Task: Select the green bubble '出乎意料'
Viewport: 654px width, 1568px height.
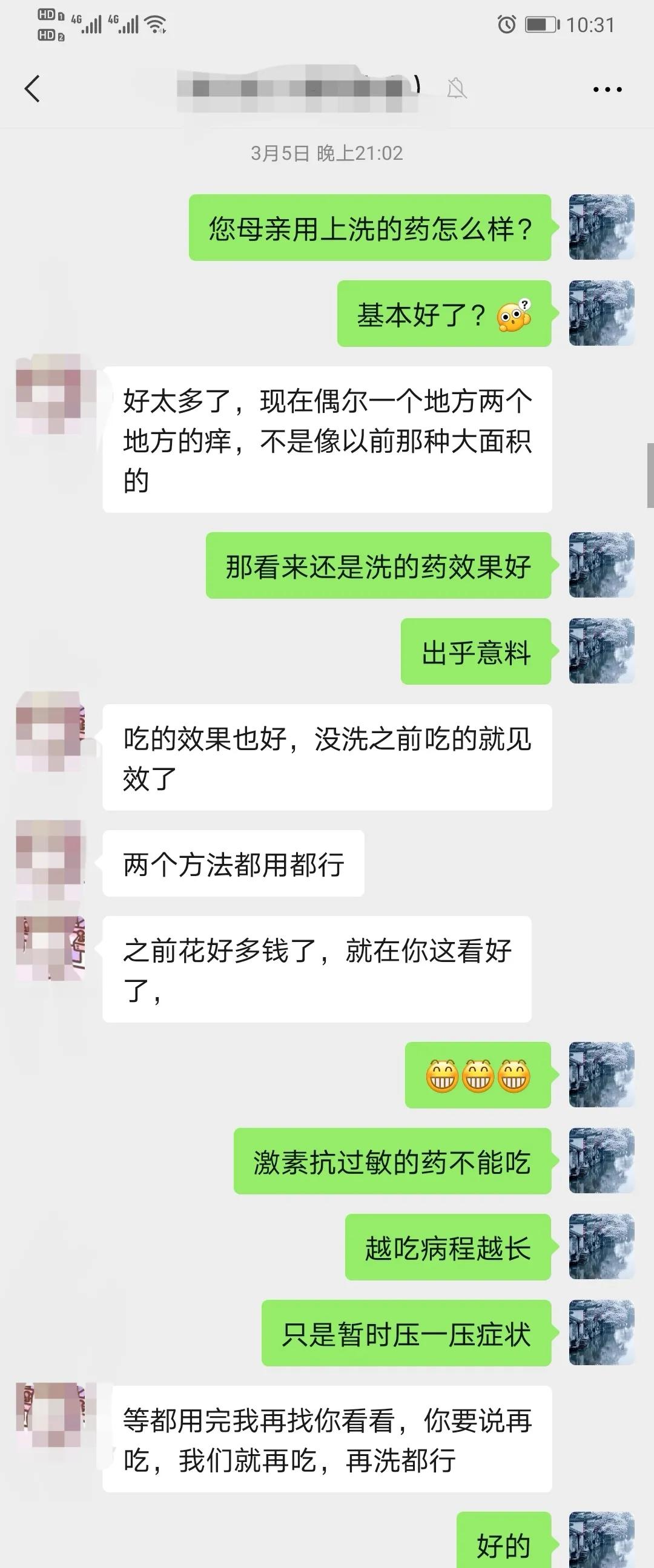Action: 476,650
